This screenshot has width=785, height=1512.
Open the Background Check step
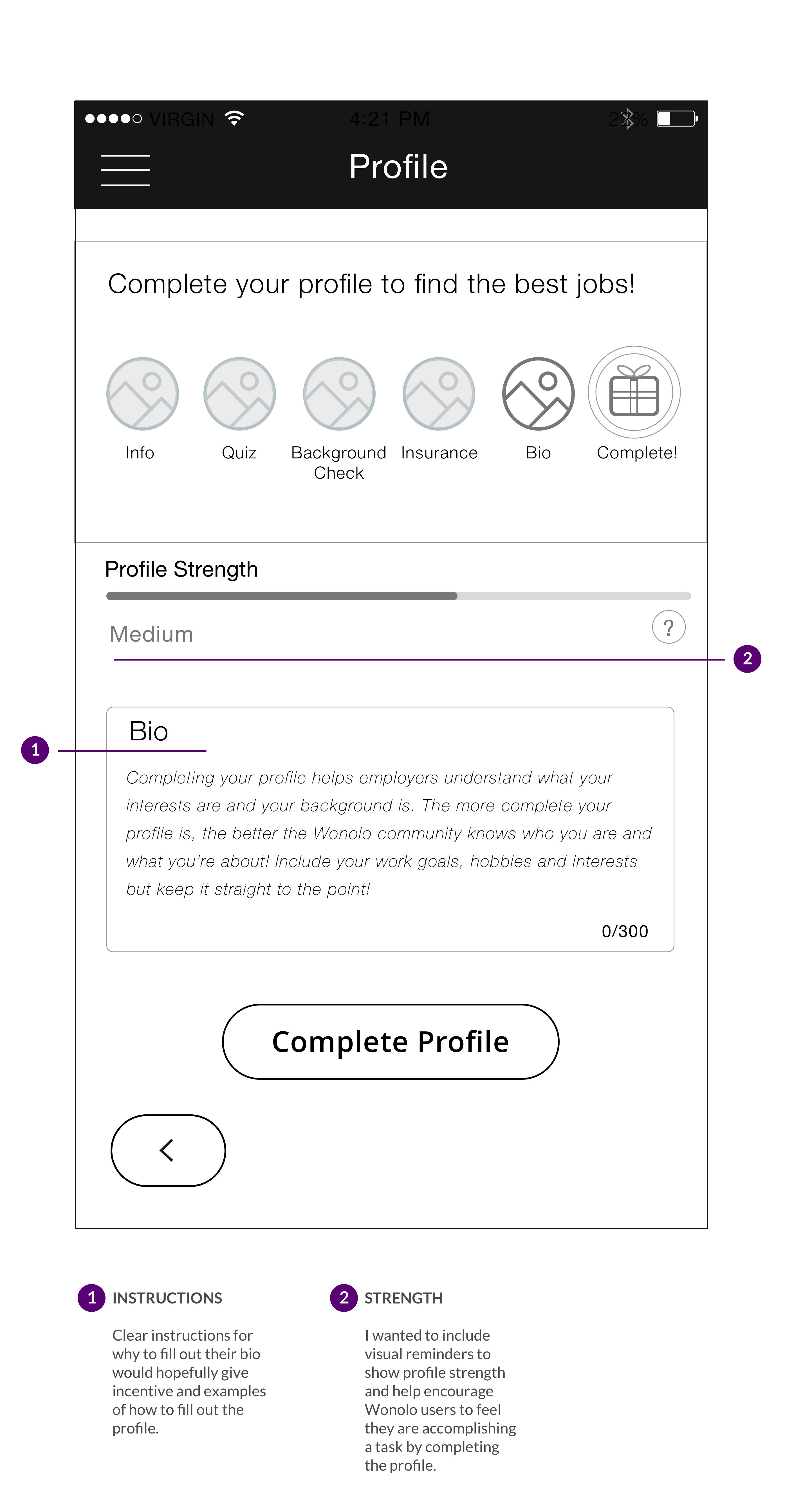(339, 394)
